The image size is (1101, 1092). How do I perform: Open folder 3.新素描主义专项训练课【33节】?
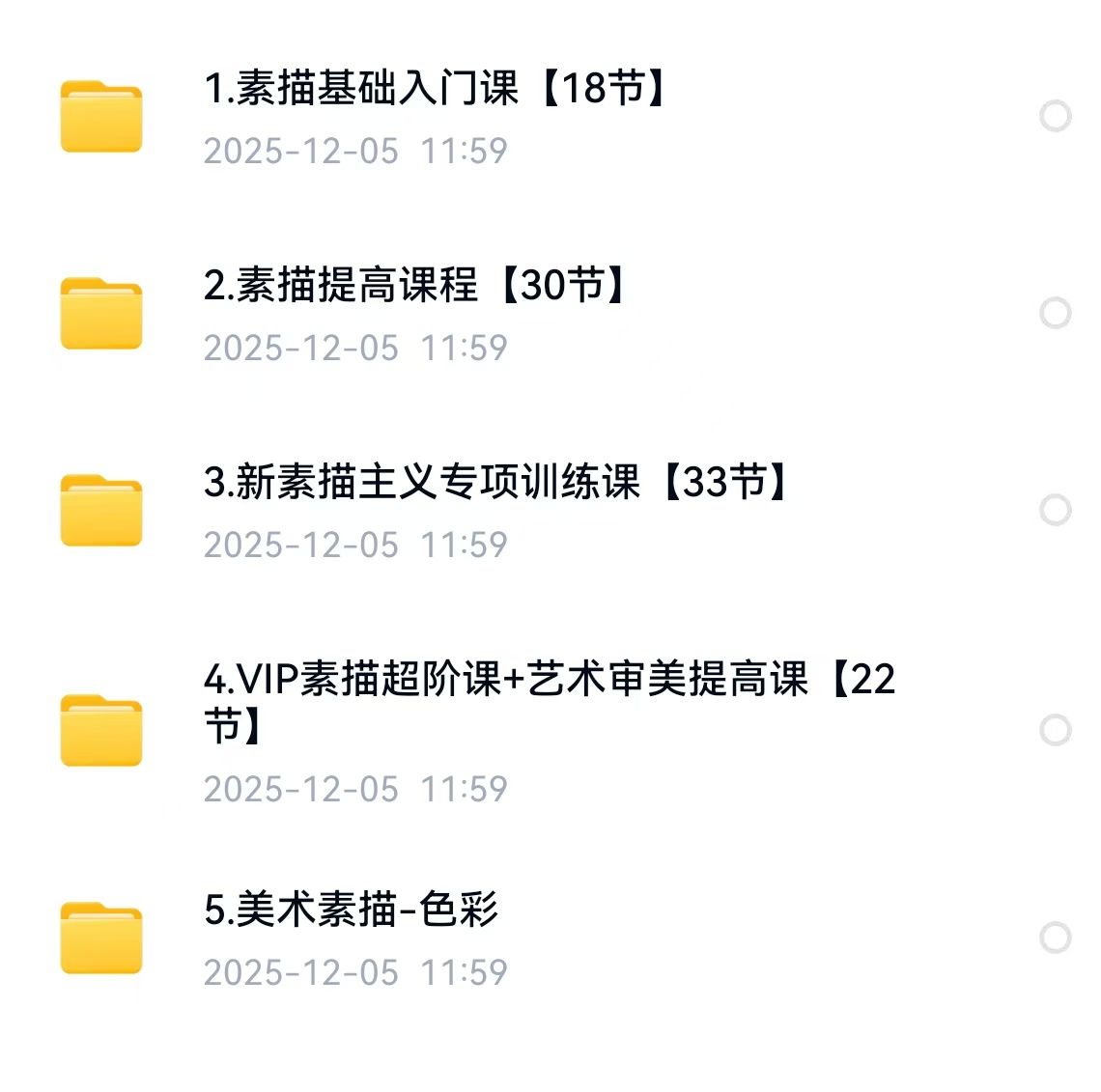tap(495, 483)
